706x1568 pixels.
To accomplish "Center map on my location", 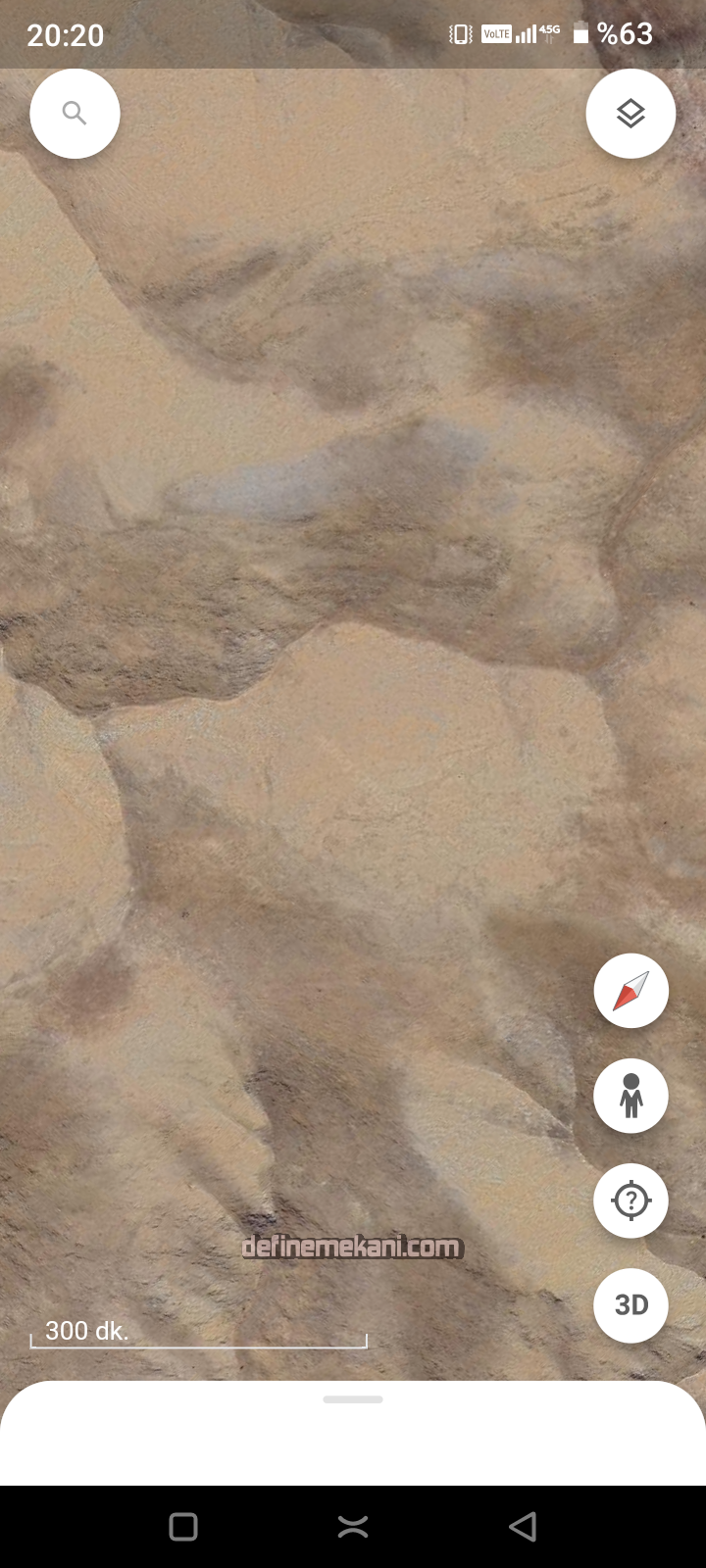I will (x=630, y=1200).
